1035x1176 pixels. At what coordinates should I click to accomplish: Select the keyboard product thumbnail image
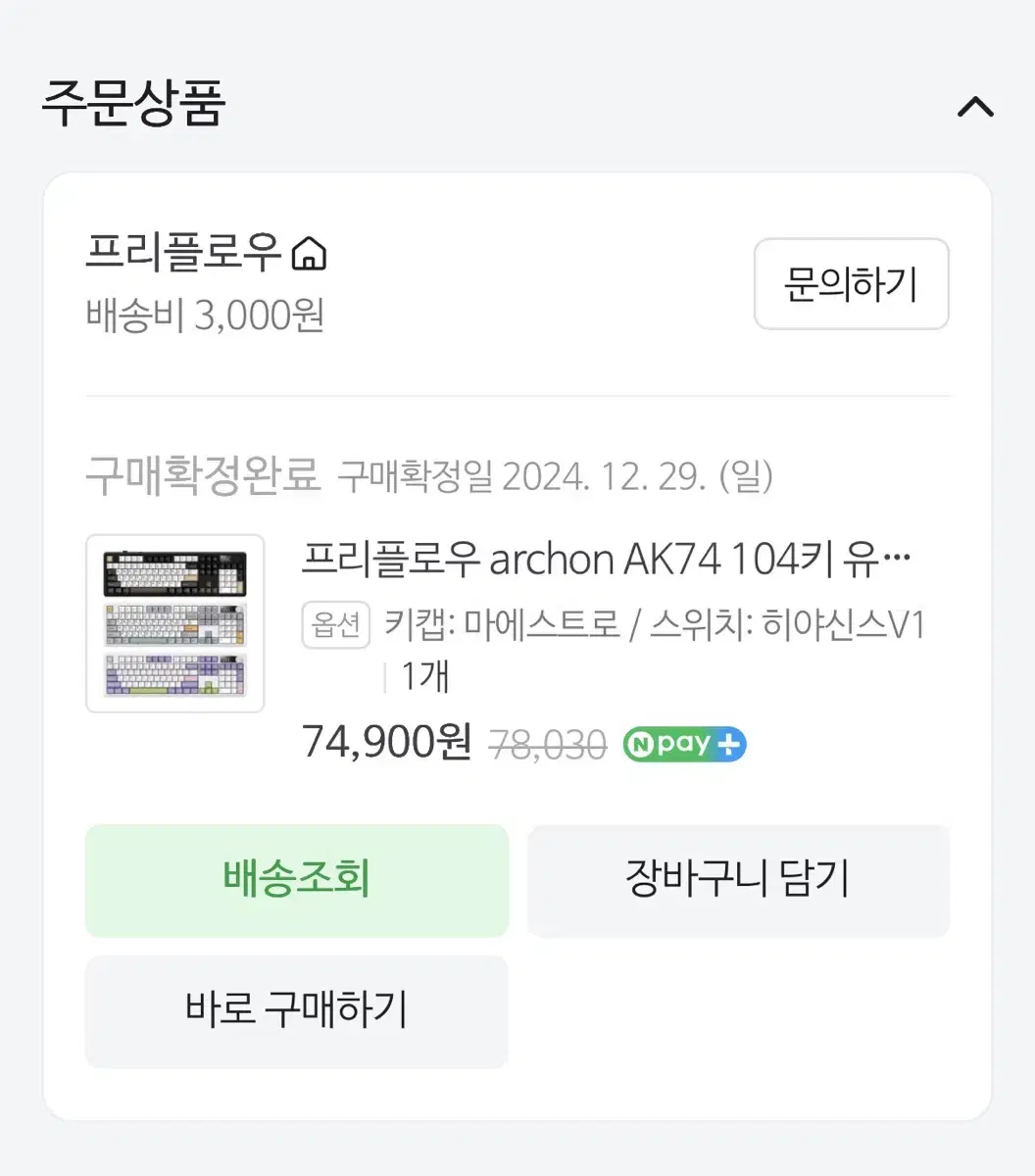174,620
